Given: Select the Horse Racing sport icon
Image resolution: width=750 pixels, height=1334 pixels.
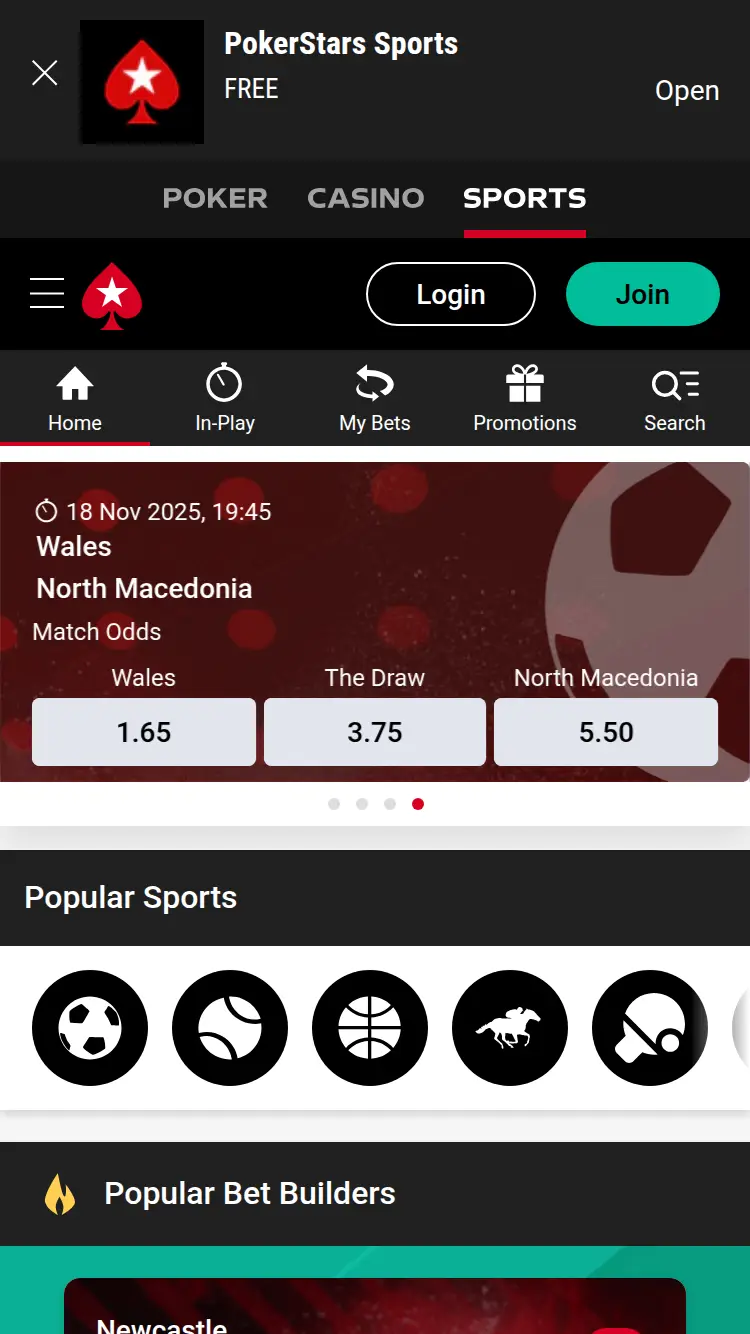Looking at the screenshot, I should point(510,1028).
